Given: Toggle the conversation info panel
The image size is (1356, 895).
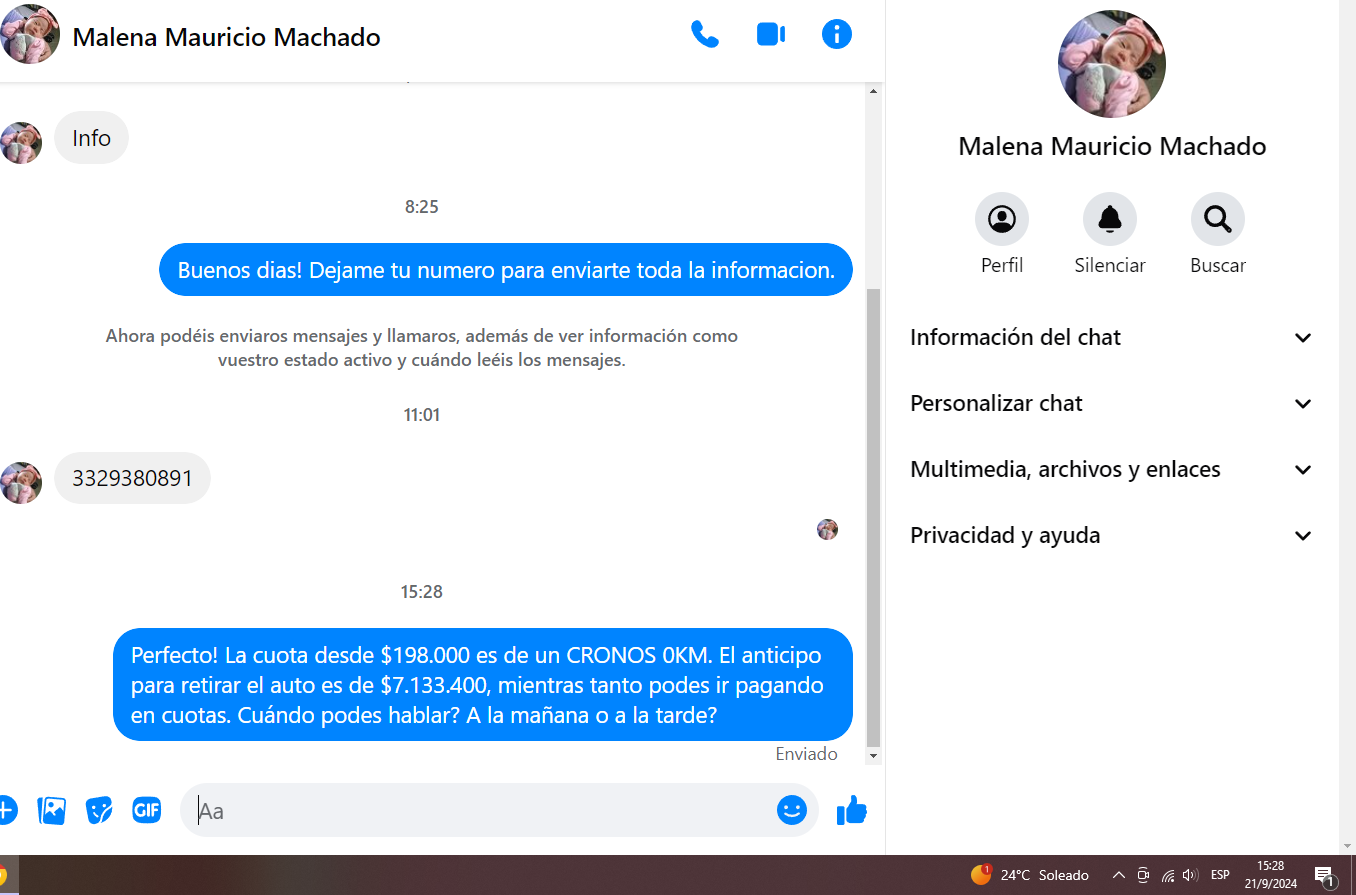Looking at the screenshot, I should tap(836, 35).
